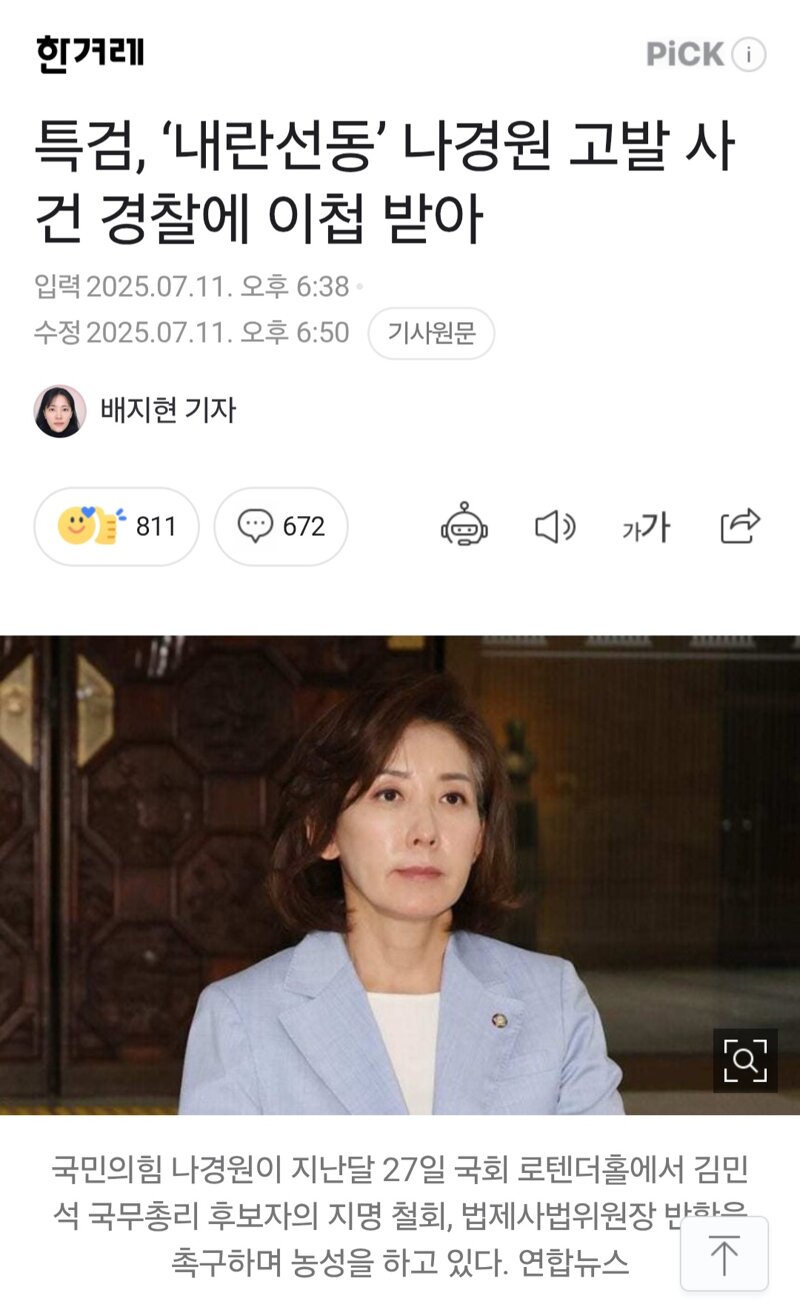The image size is (800, 1301).
Task: Enlarge the article photo with magnifier icon
Action: coord(745,1060)
